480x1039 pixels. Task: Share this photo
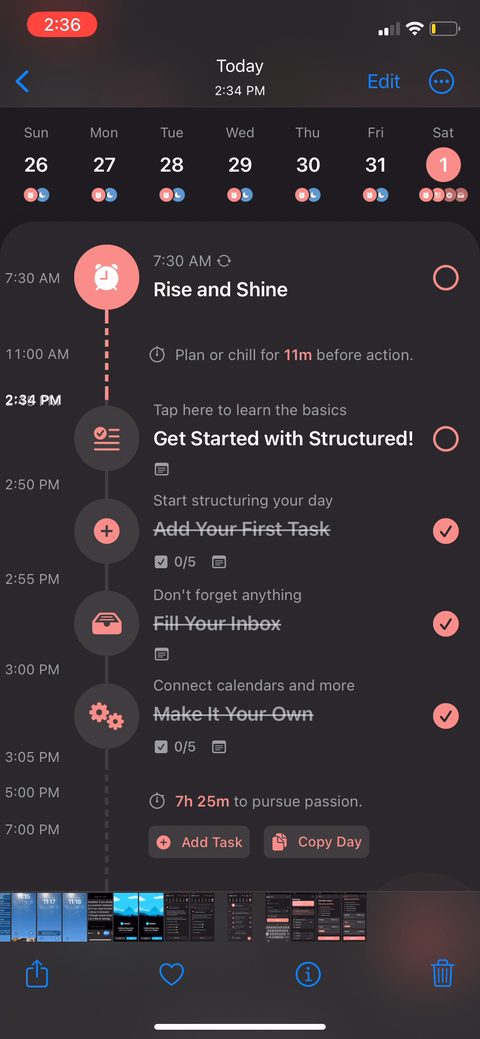(37, 974)
